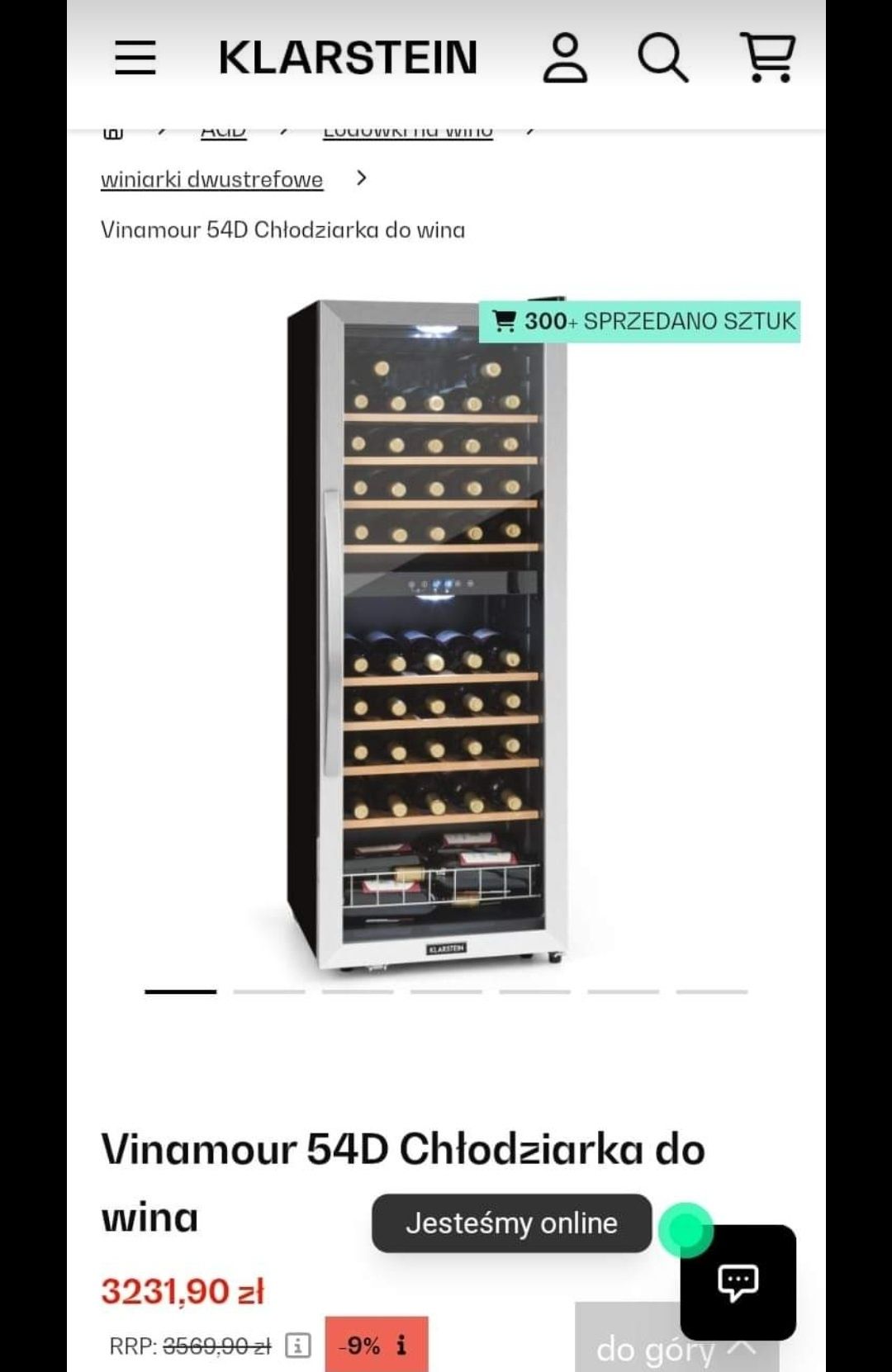892x1372 pixels.
Task: Open the user account icon
Action: (565, 58)
